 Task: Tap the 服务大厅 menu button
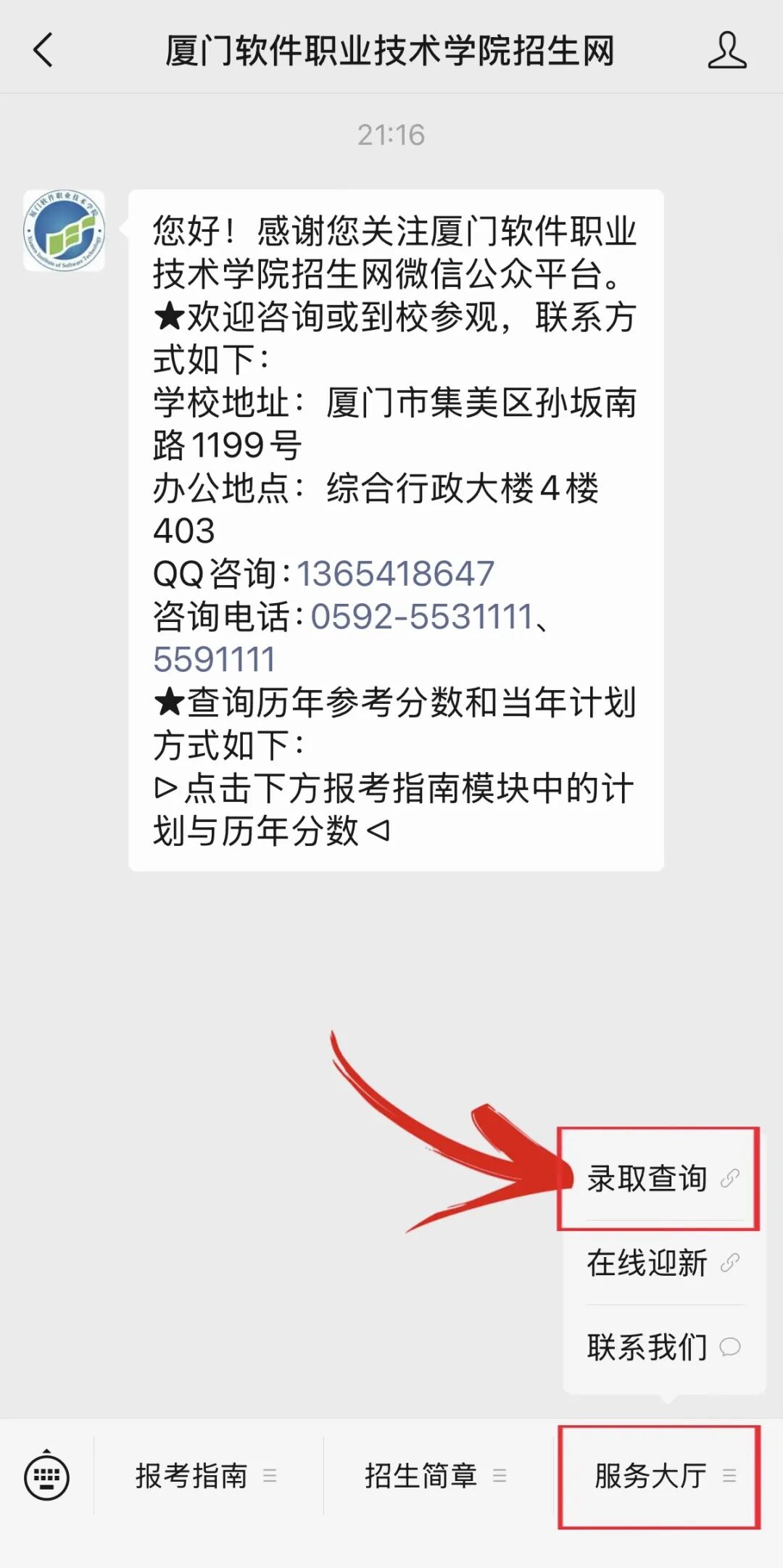coord(658,1476)
